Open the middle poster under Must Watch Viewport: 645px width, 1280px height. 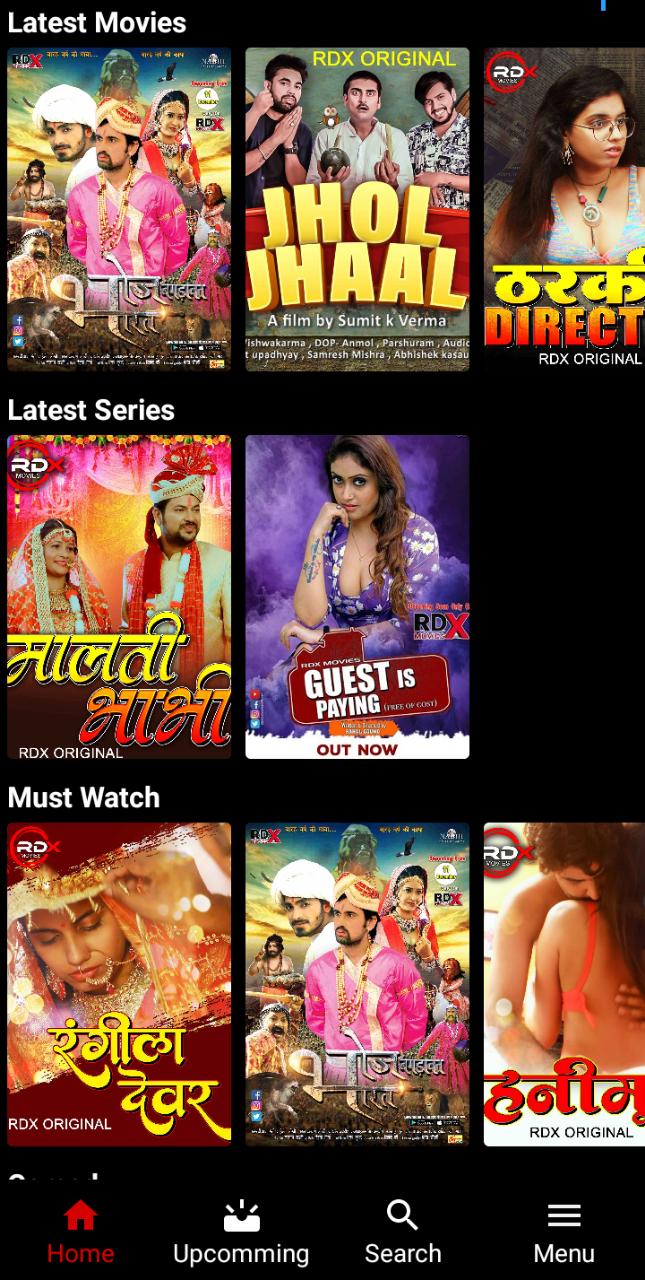(x=357, y=984)
